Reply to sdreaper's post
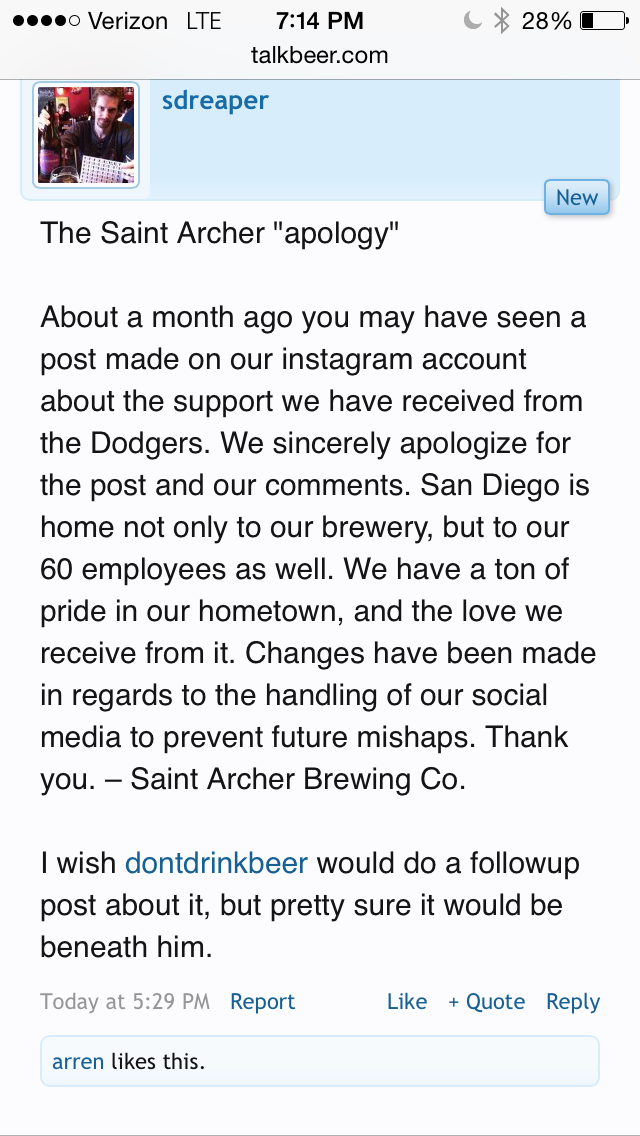This screenshot has width=640, height=1136. point(572,1002)
